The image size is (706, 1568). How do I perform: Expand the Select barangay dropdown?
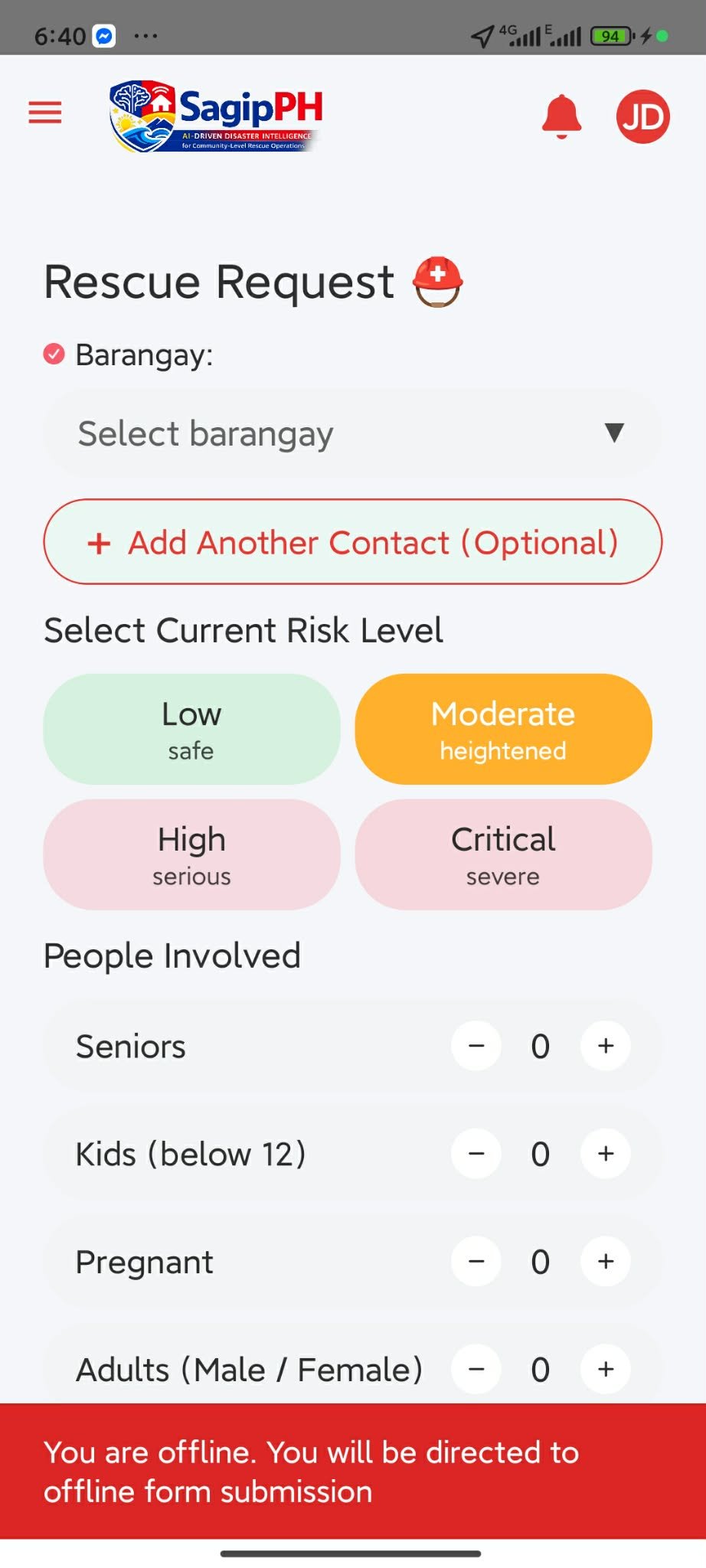[x=352, y=433]
